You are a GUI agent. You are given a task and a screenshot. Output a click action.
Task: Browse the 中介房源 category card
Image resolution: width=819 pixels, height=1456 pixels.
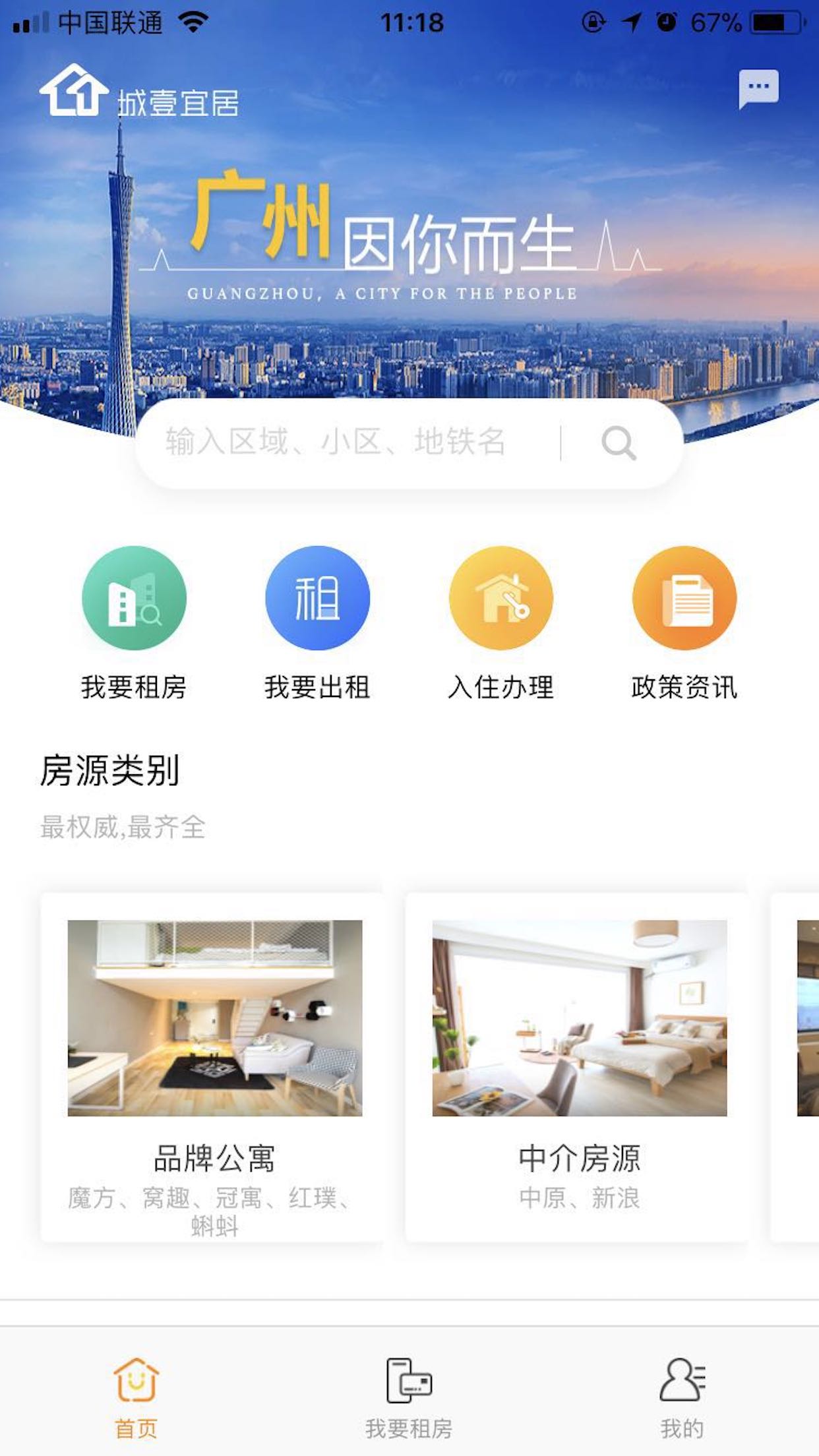(579, 1067)
